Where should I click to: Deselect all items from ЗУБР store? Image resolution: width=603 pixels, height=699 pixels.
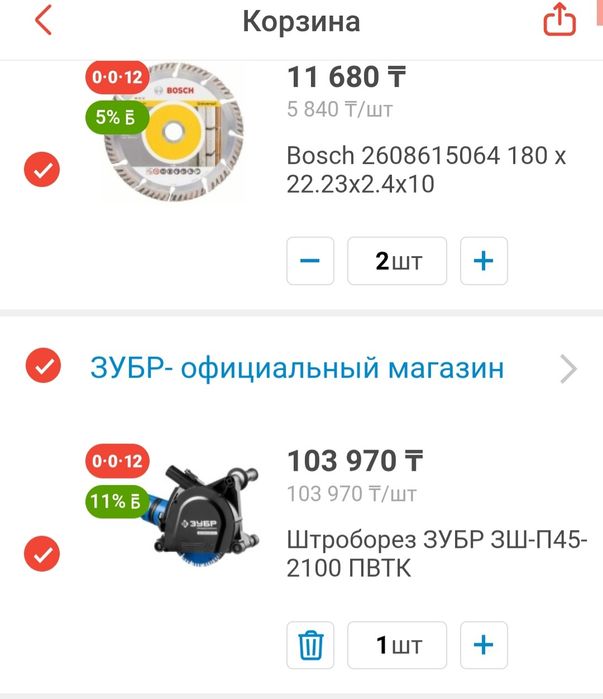click(x=42, y=367)
